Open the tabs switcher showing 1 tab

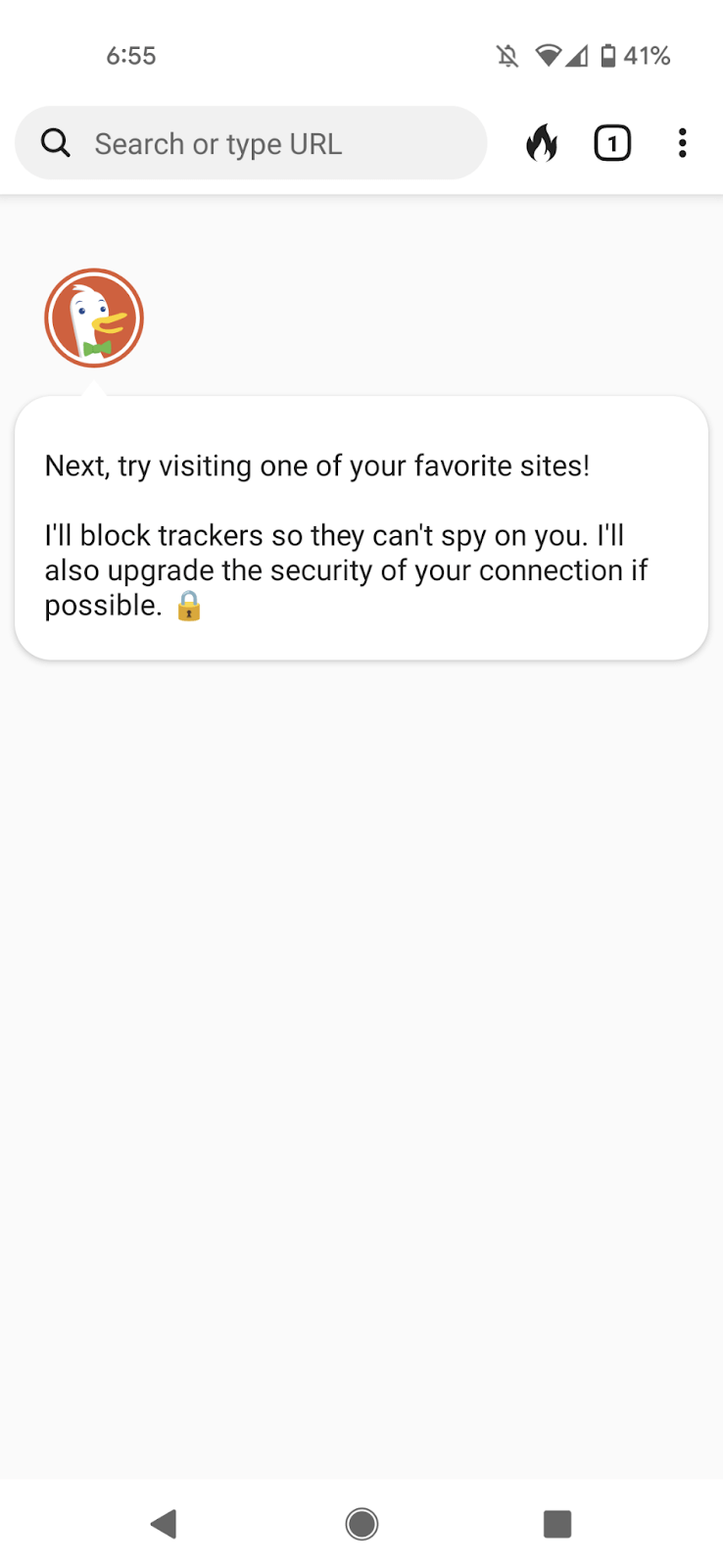pyautogui.click(x=612, y=143)
